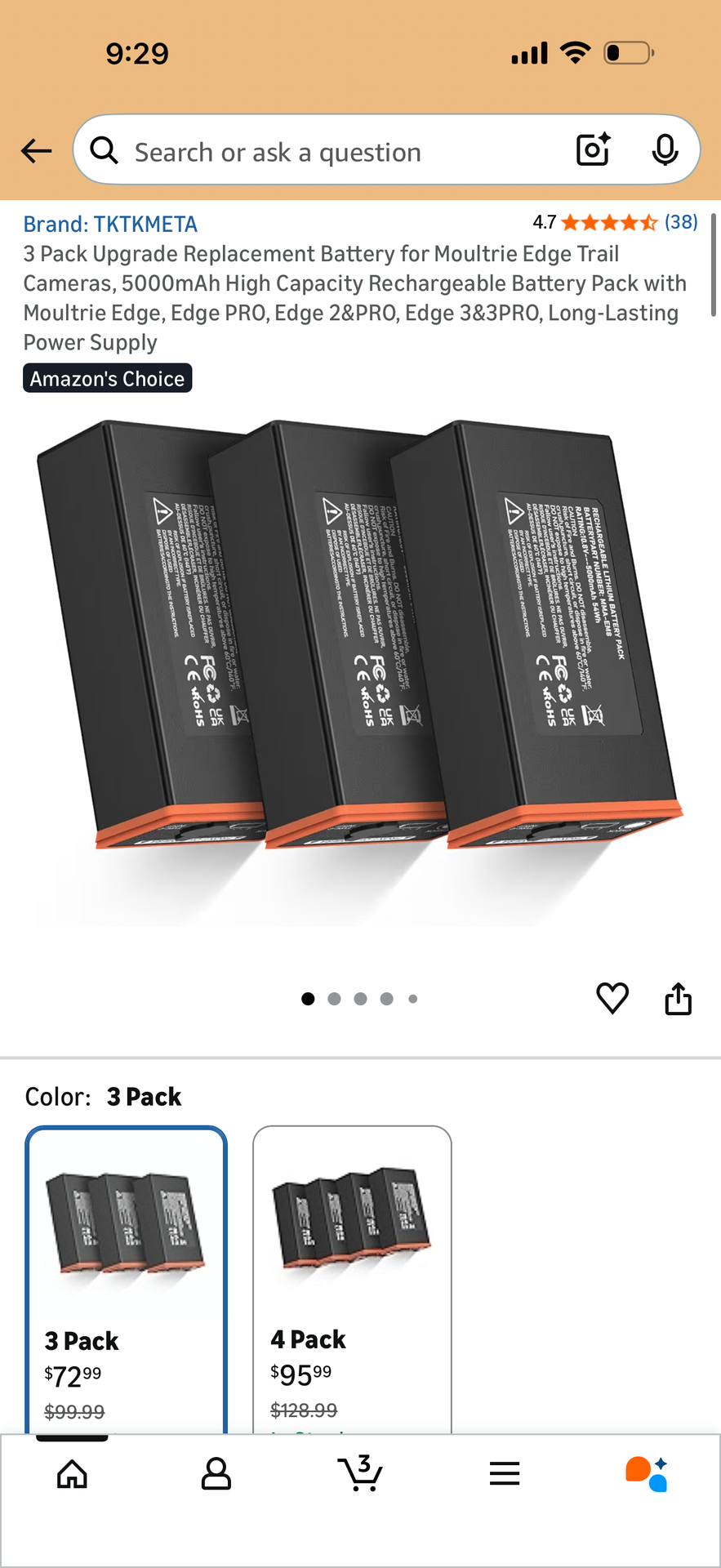The height and width of the screenshot is (1568, 721).
Task: Go to the Home tab
Action: click(72, 1474)
